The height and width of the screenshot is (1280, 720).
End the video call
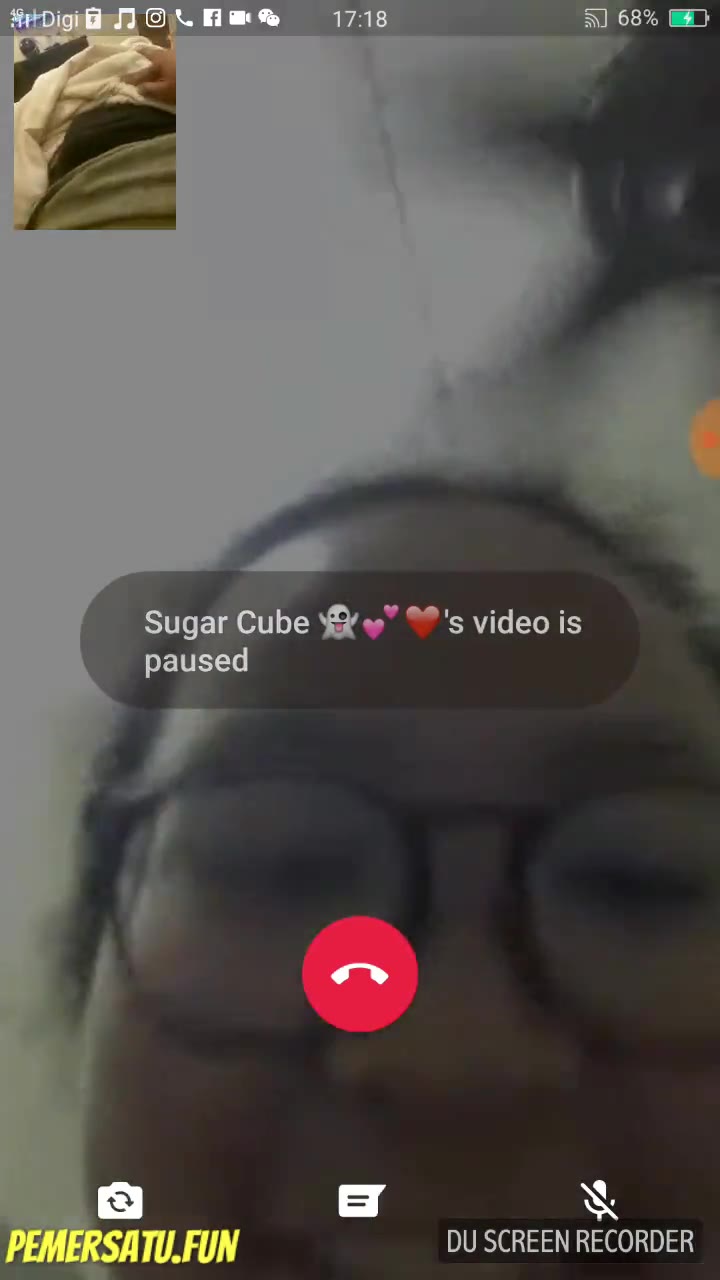click(x=360, y=974)
